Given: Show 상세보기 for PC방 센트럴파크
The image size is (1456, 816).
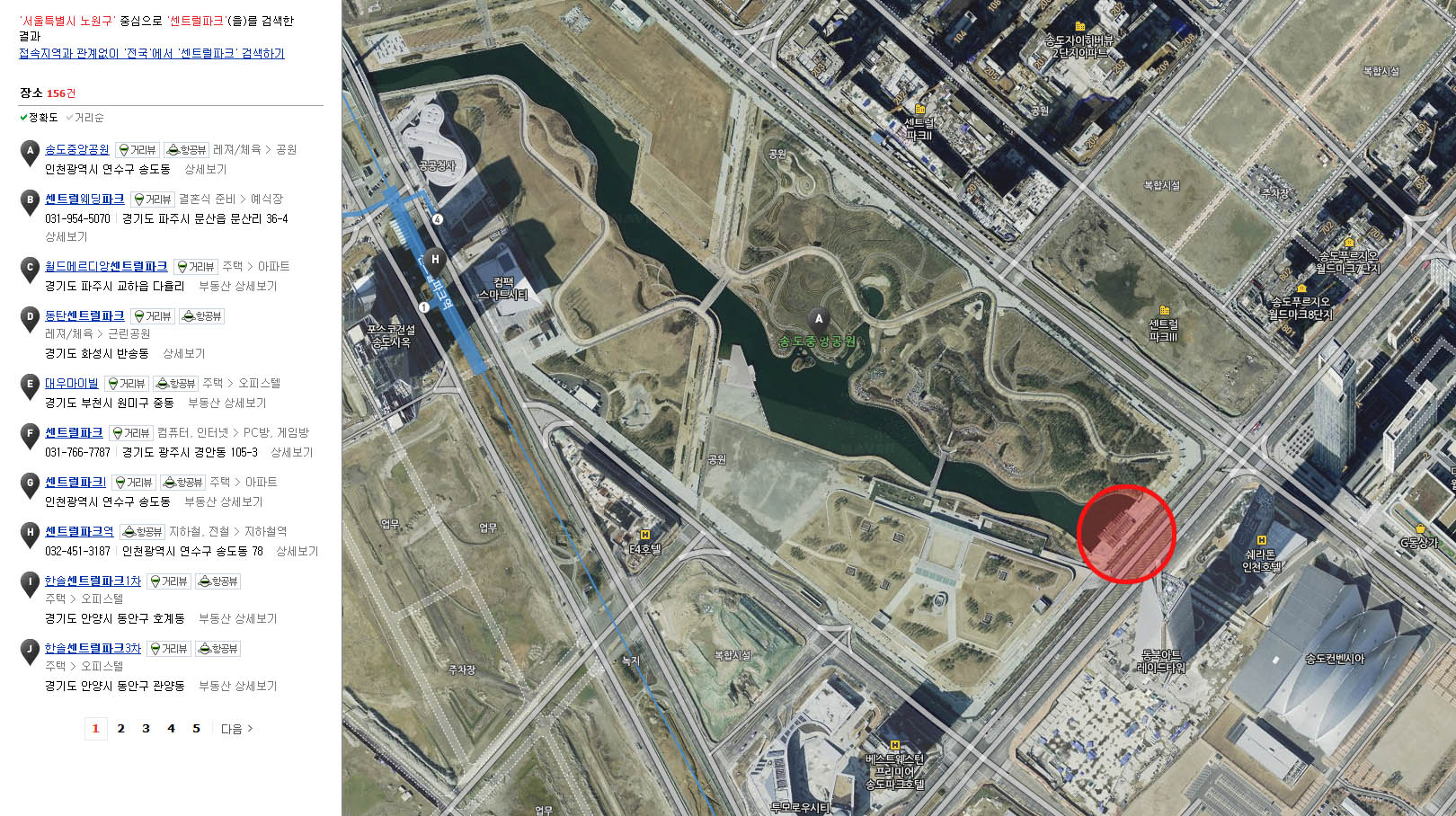Looking at the screenshot, I should tap(291, 452).
